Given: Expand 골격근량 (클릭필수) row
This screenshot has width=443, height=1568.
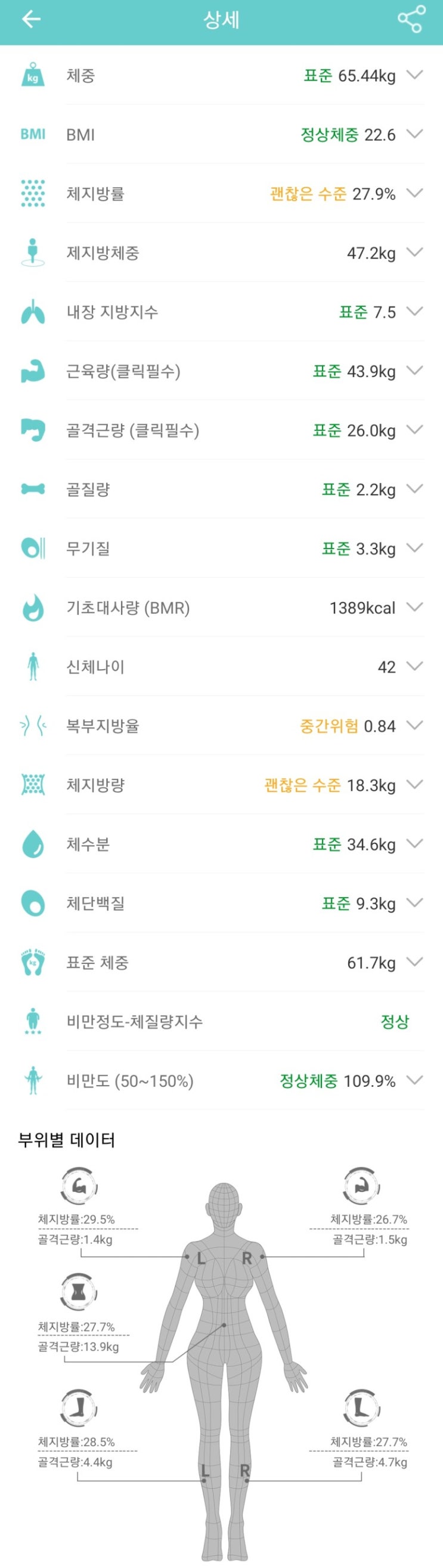Looking at the screenshot, I should 414,429.
